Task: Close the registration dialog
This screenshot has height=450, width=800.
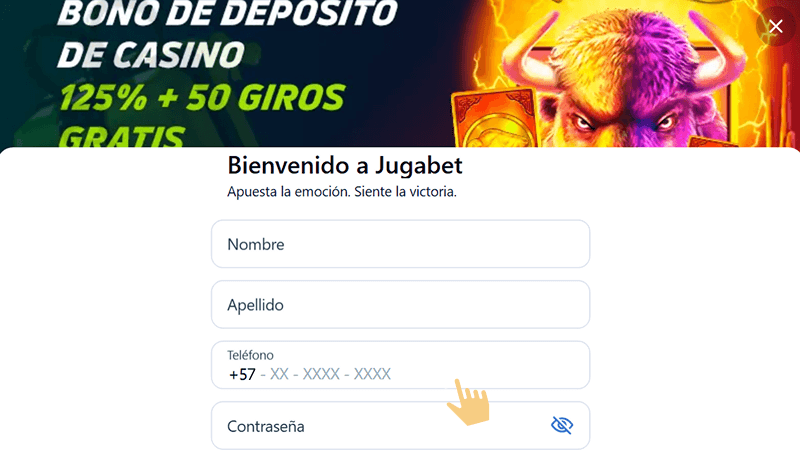Action: (x=776, y=27)
